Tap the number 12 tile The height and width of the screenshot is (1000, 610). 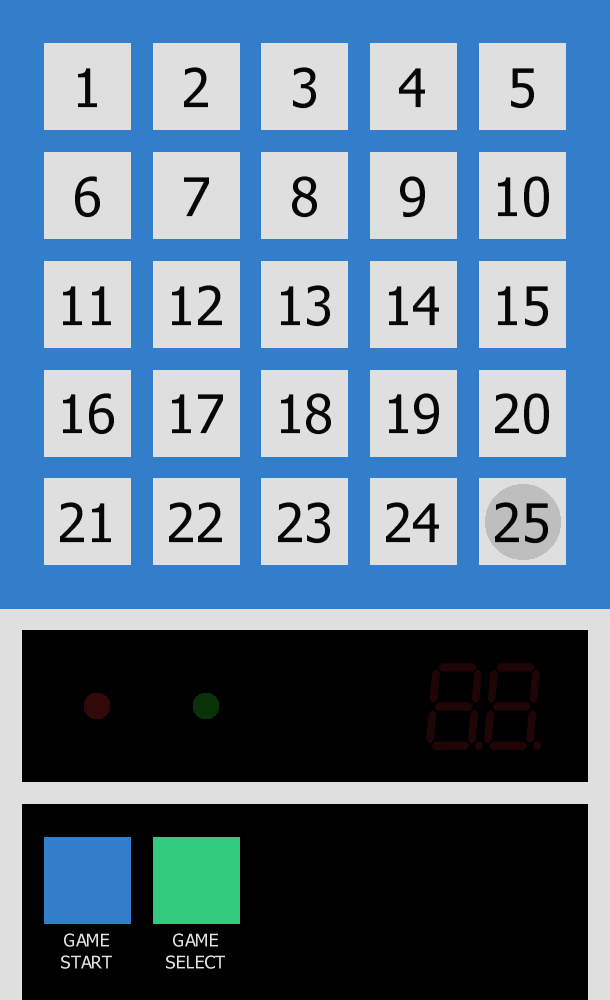coord(196,305)
